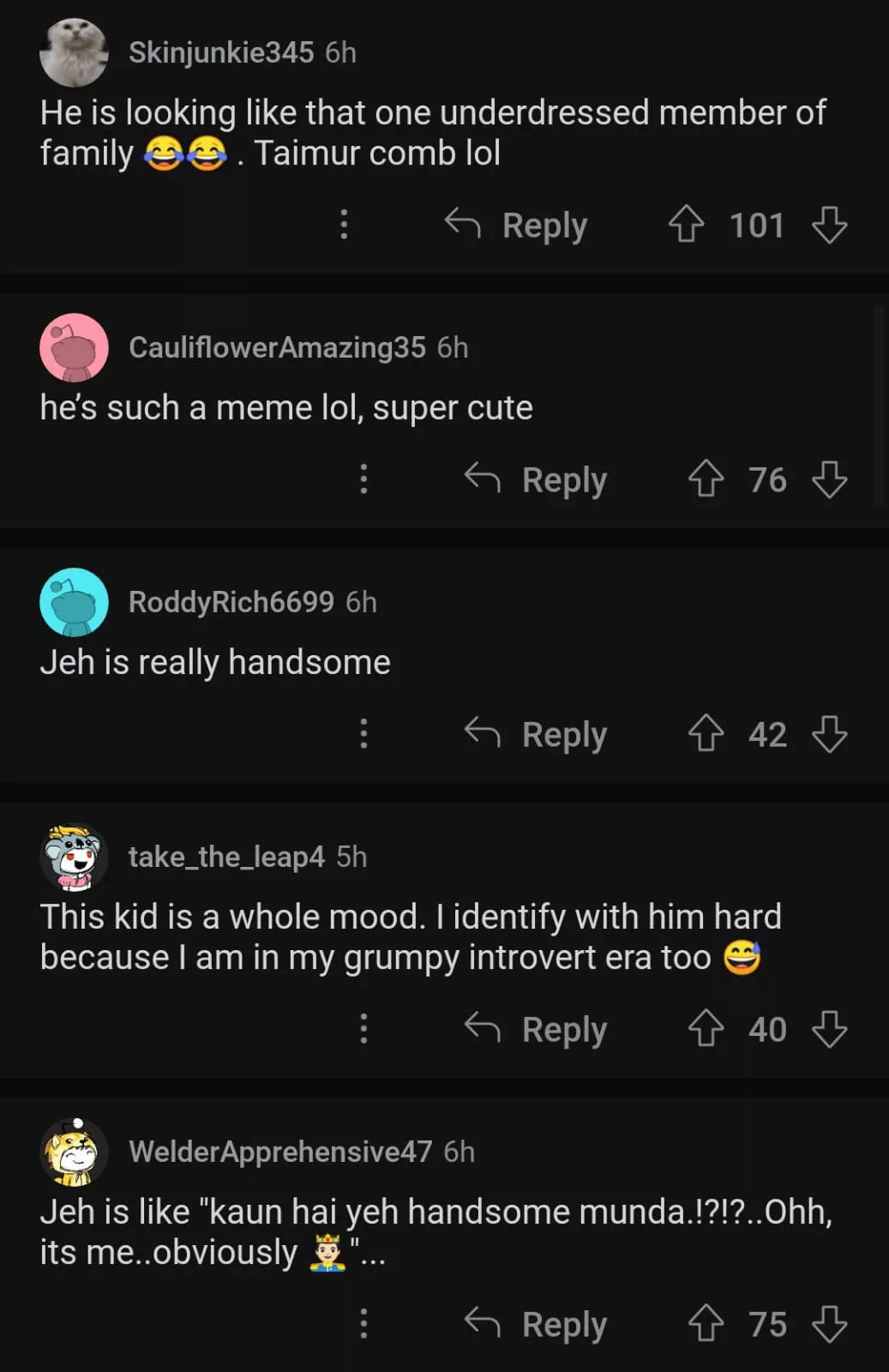The width and height of the screenshot is (889, 1372).
Task: Reply to RoddyRich6699's comment
Action: (x=537, y=734)
